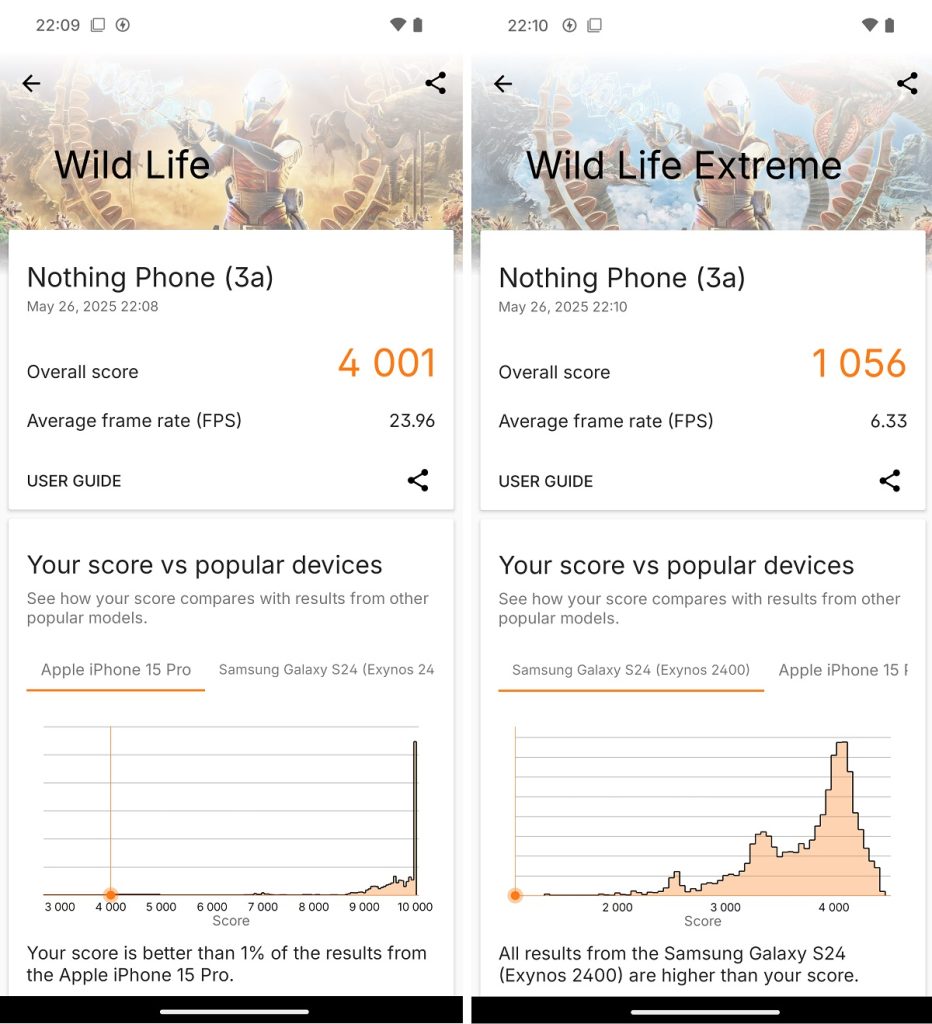Go back from the 22:09 Wild Life screen
The height and width of the screenshot is (1024, 932).
(32, 84)
